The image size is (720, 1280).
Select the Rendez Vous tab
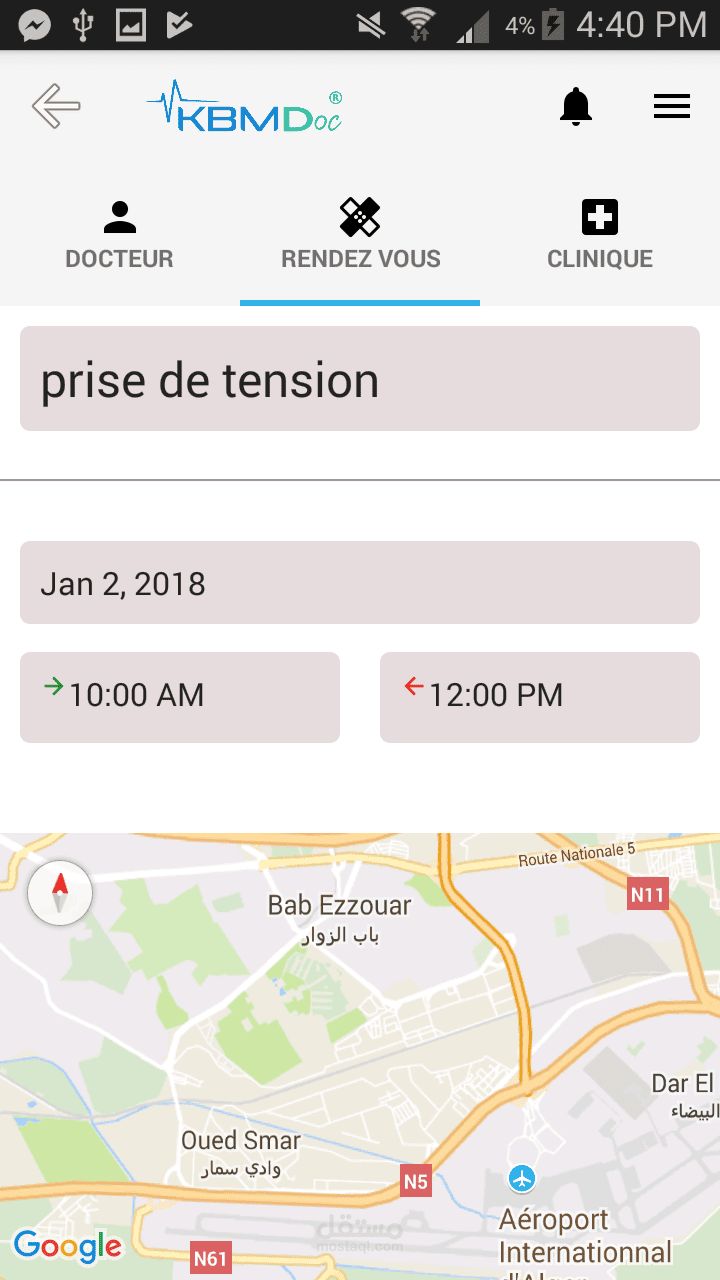tap(360, 236)
